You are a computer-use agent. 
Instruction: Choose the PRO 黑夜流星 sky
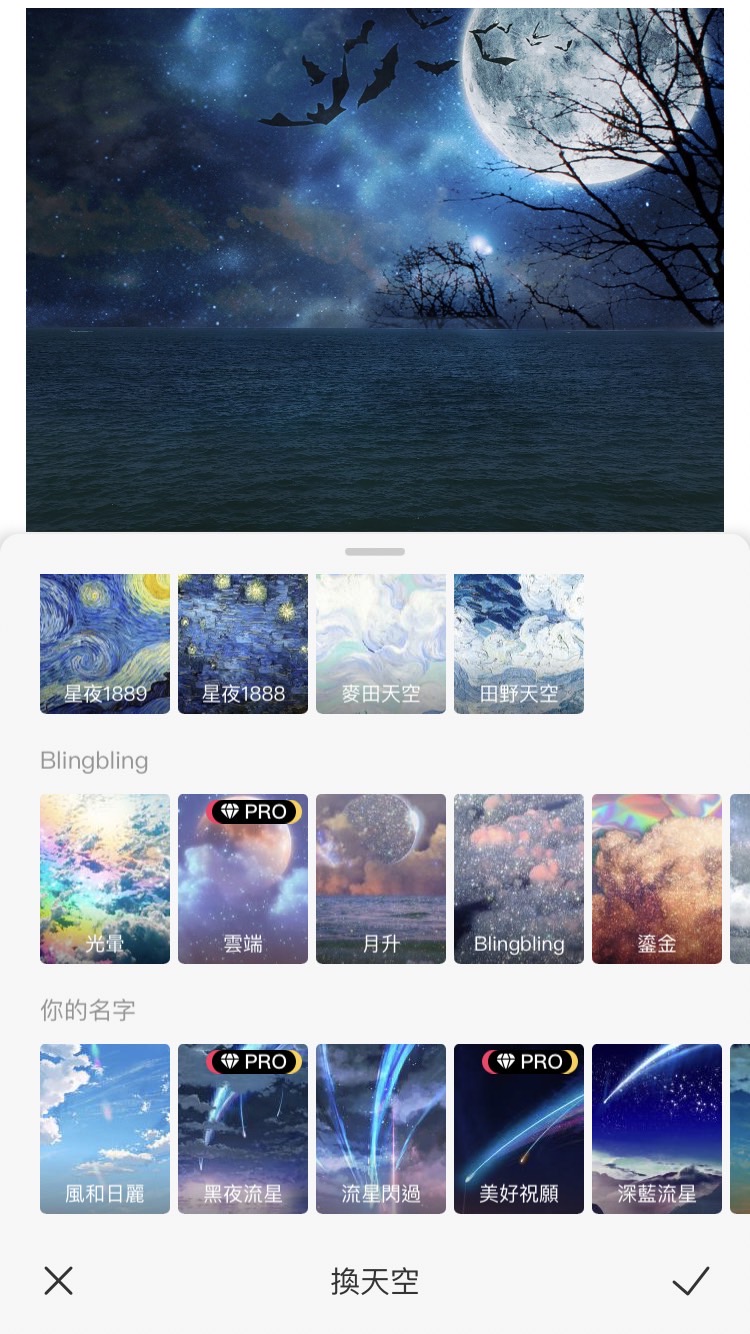tap(243, 1129)
